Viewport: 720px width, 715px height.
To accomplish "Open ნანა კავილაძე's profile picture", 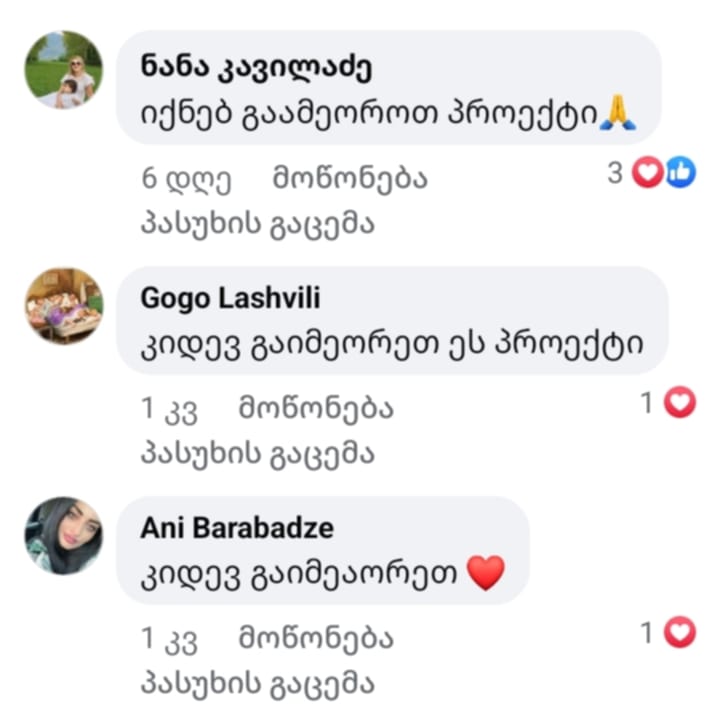I will point(63,69).
